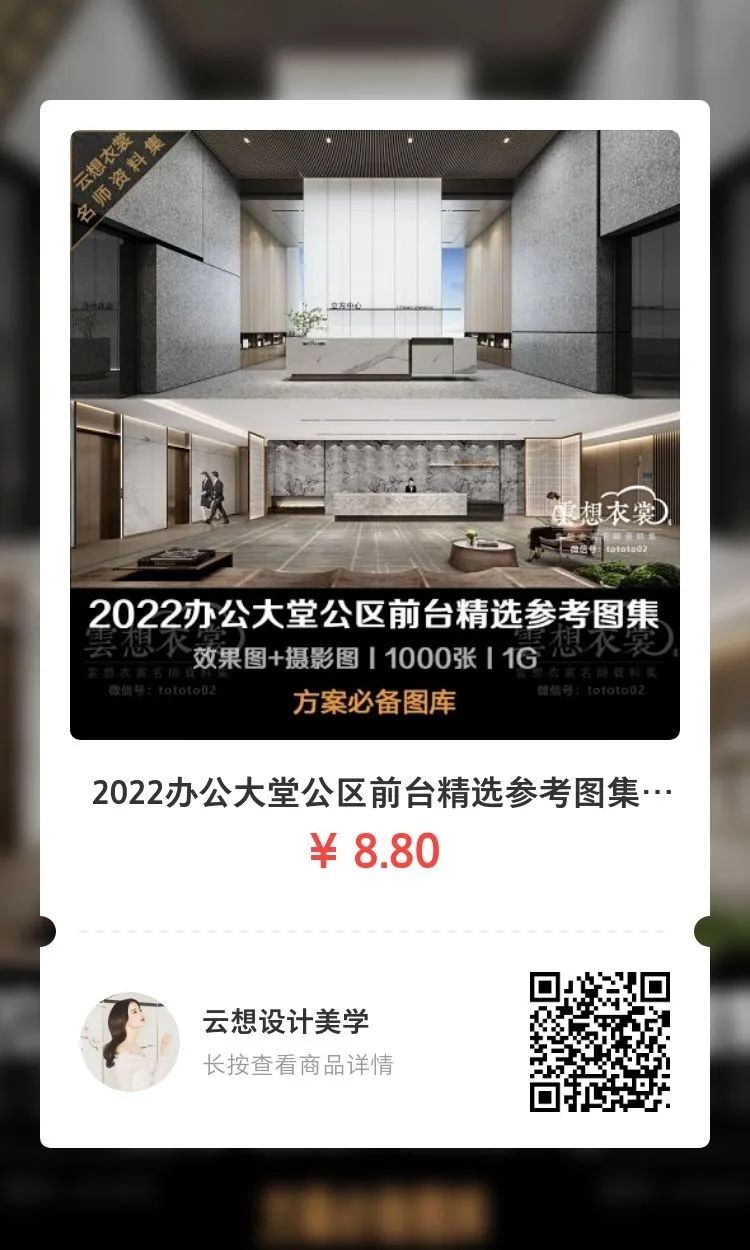Image resolution: width=750 pixels, height=1250 pixels.
Task: Click the left perforation notch on the card
Action: (x=42, y=932)
